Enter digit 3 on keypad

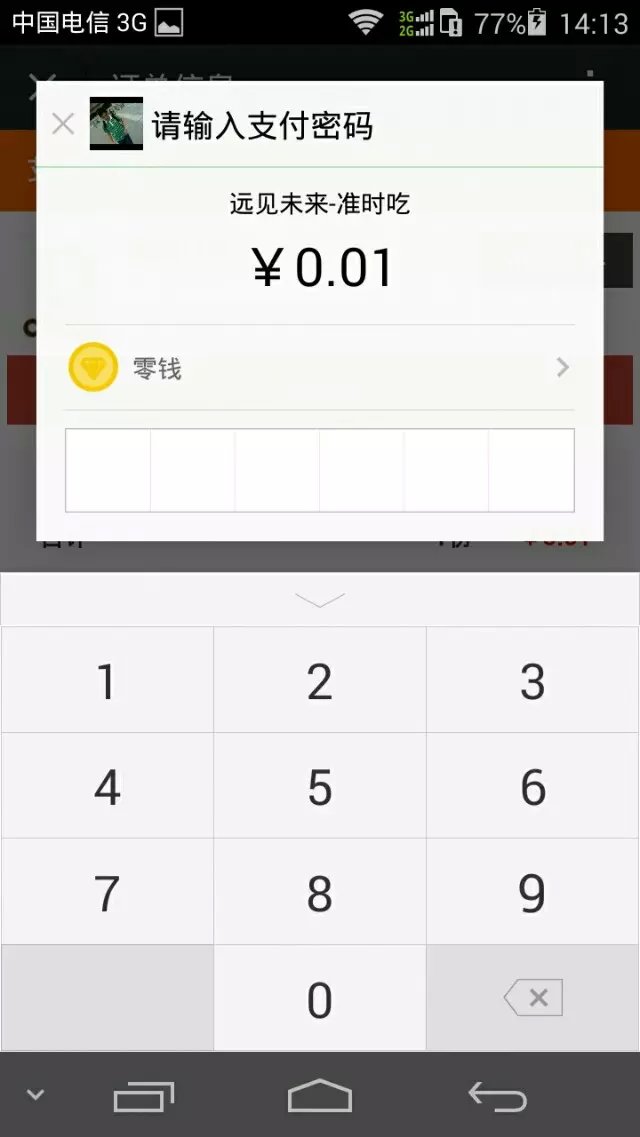click(533, 681)
